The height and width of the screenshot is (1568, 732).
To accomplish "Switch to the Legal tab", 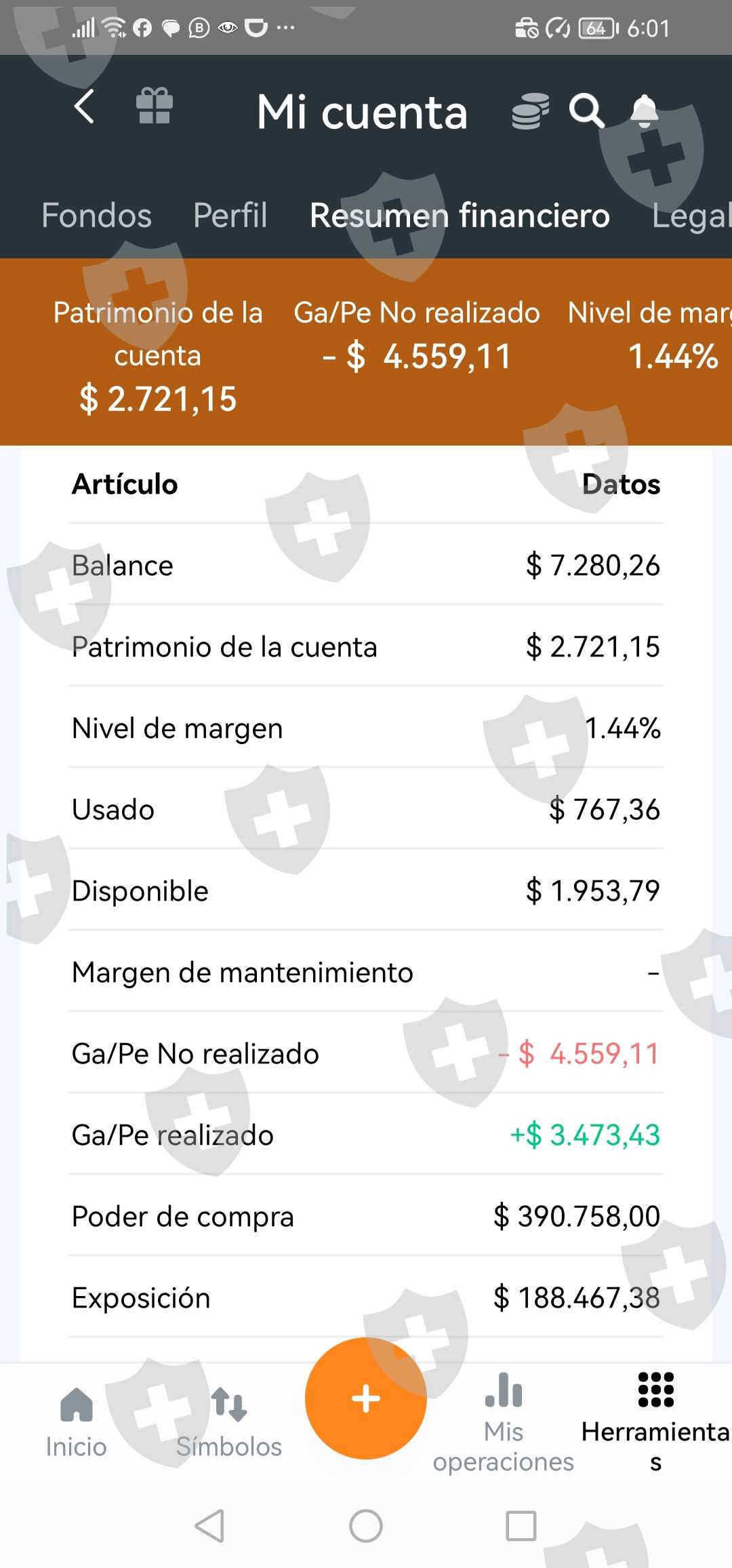I will pos(690,217).
